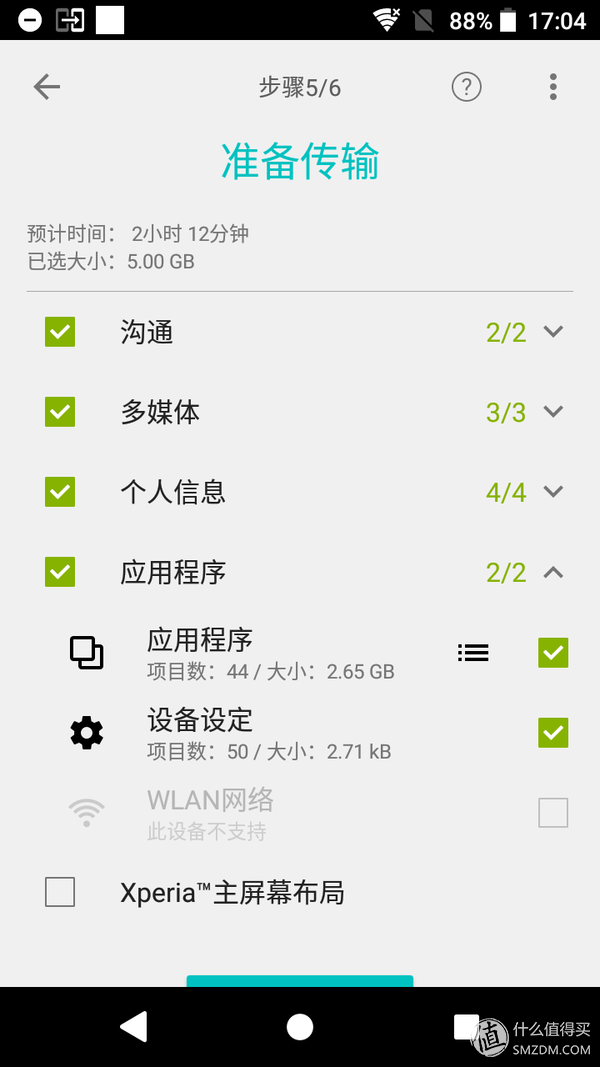The image size is (600, 1067).
Task: Open the help question mark icon
Action: point(466,87)
